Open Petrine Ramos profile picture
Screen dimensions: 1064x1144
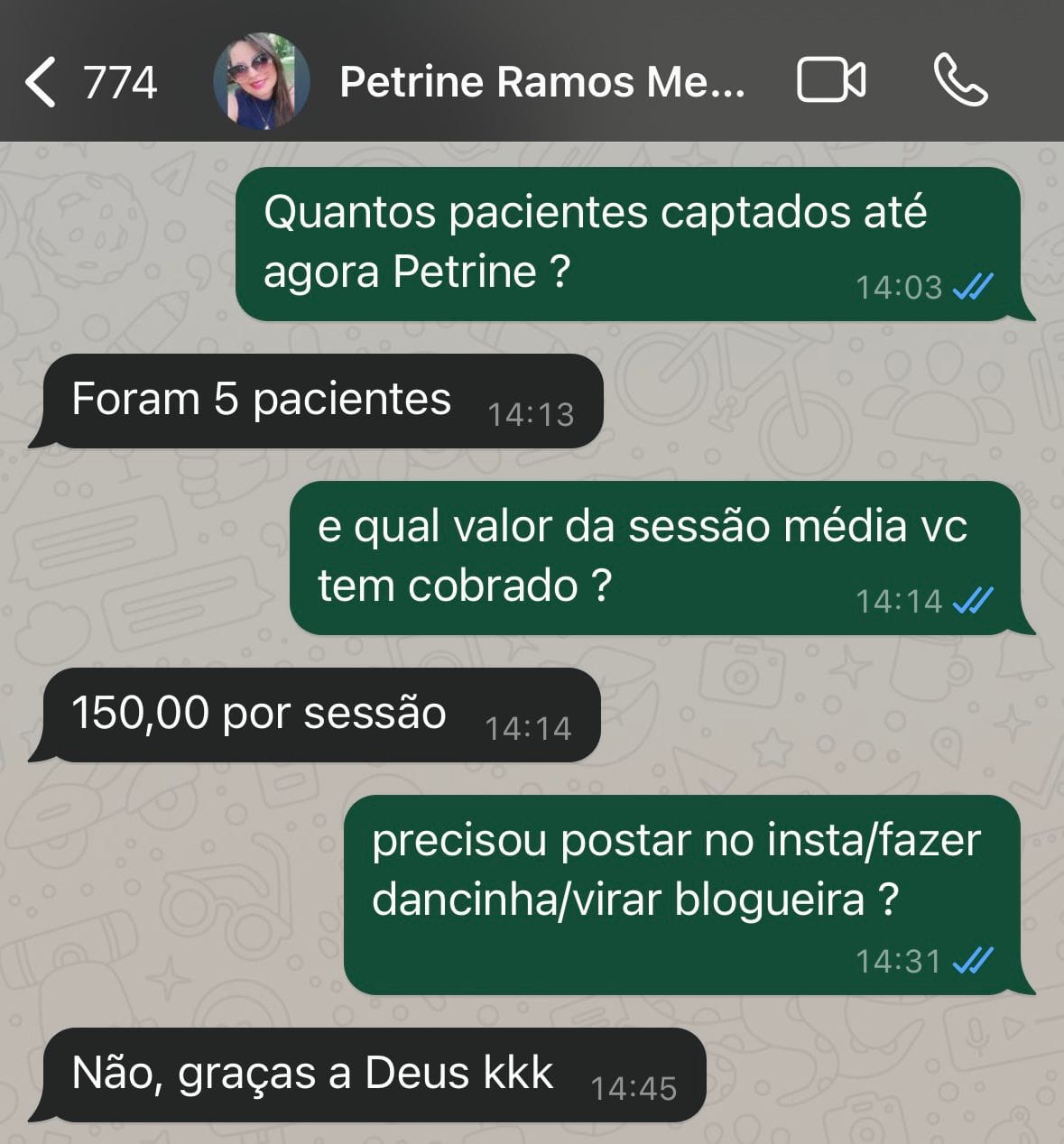[x=261, y=82]
